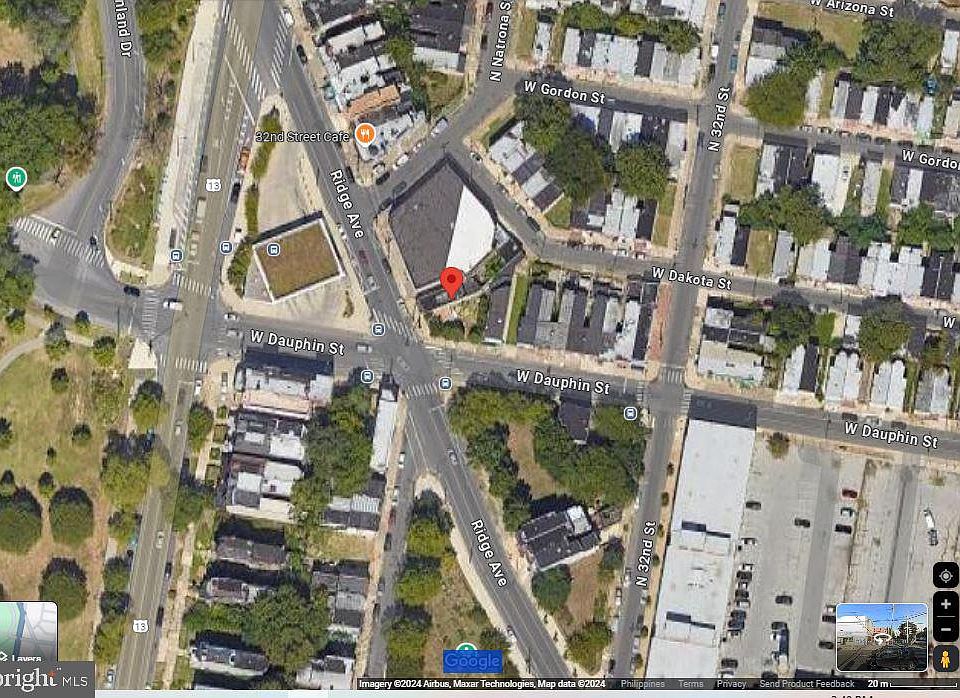This screenshot has height=698, width=960.
Task: Open the Privacy link
Action: click(730, 684)
